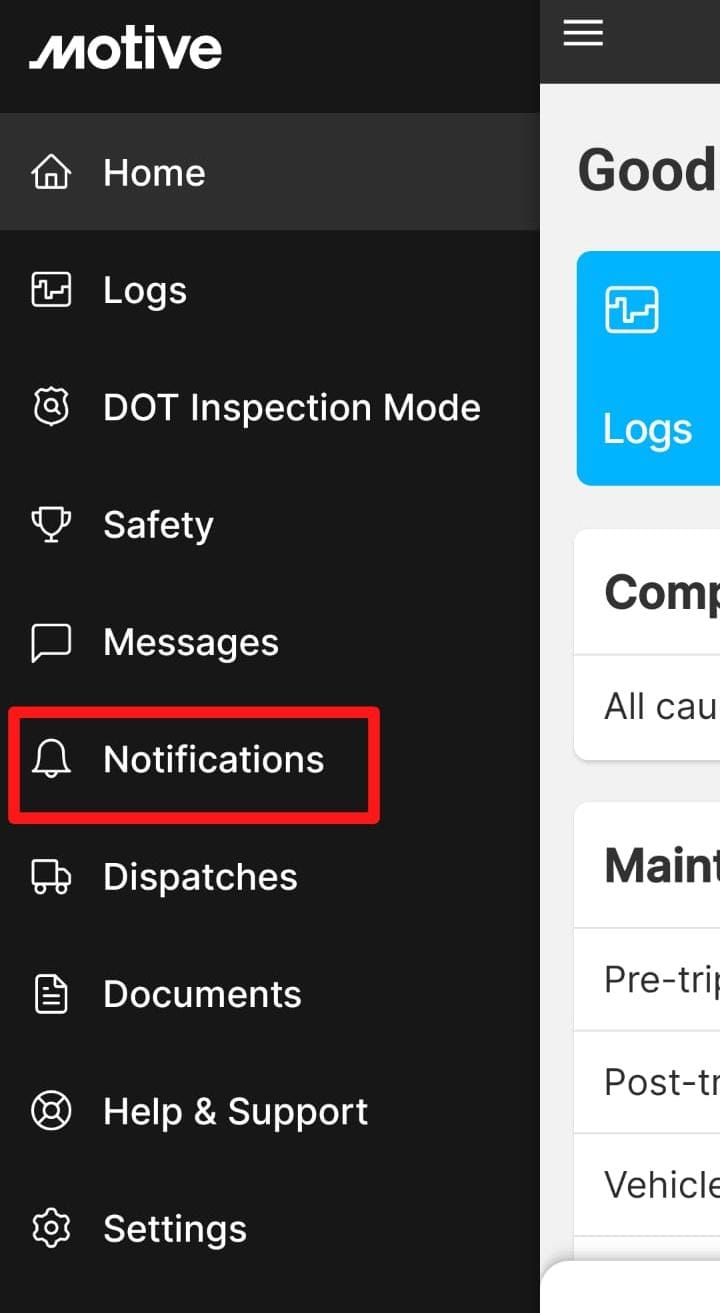Screen dimensions: 720x1313
Task: Open DOT Inspection Mode
Action: (291, 408)
